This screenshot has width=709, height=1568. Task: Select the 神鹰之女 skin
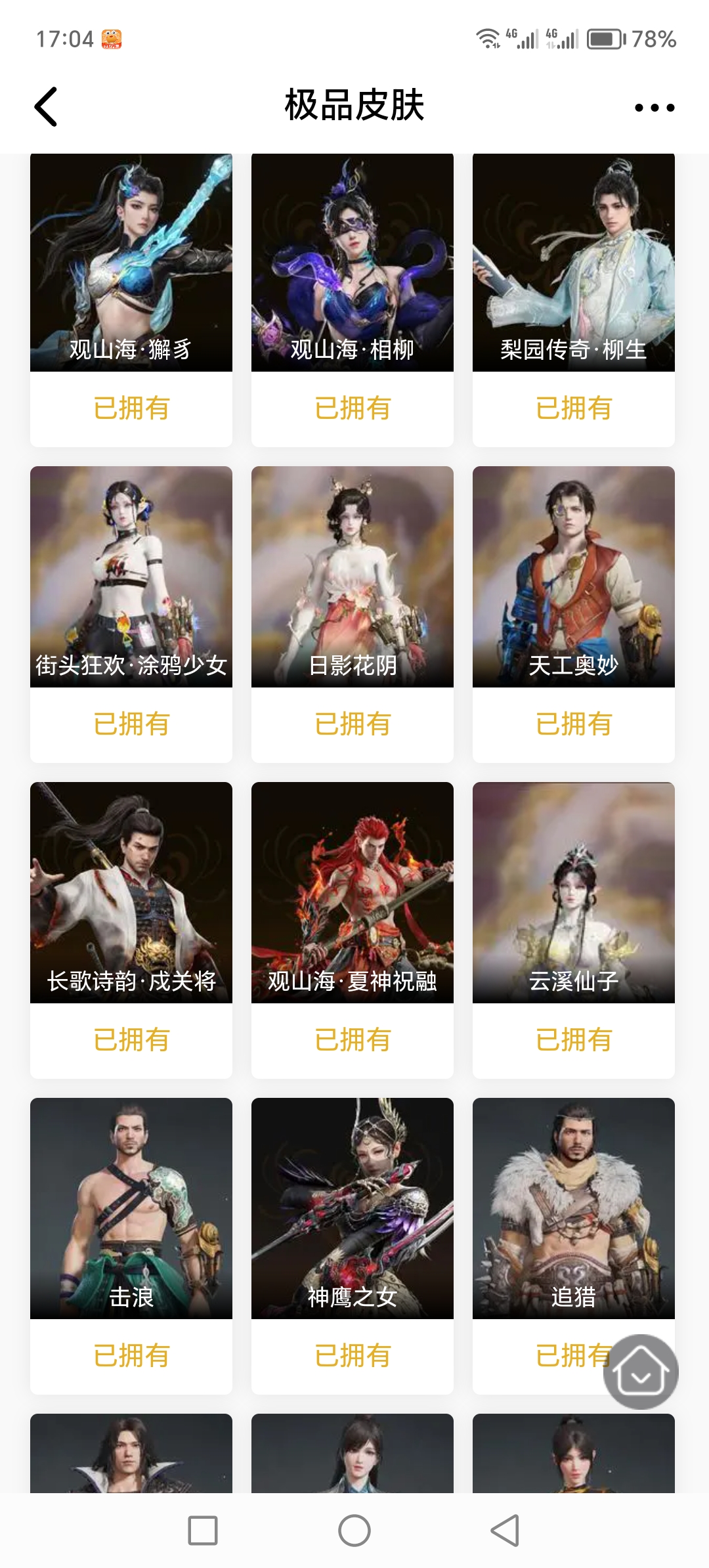tap(353, 1208)
